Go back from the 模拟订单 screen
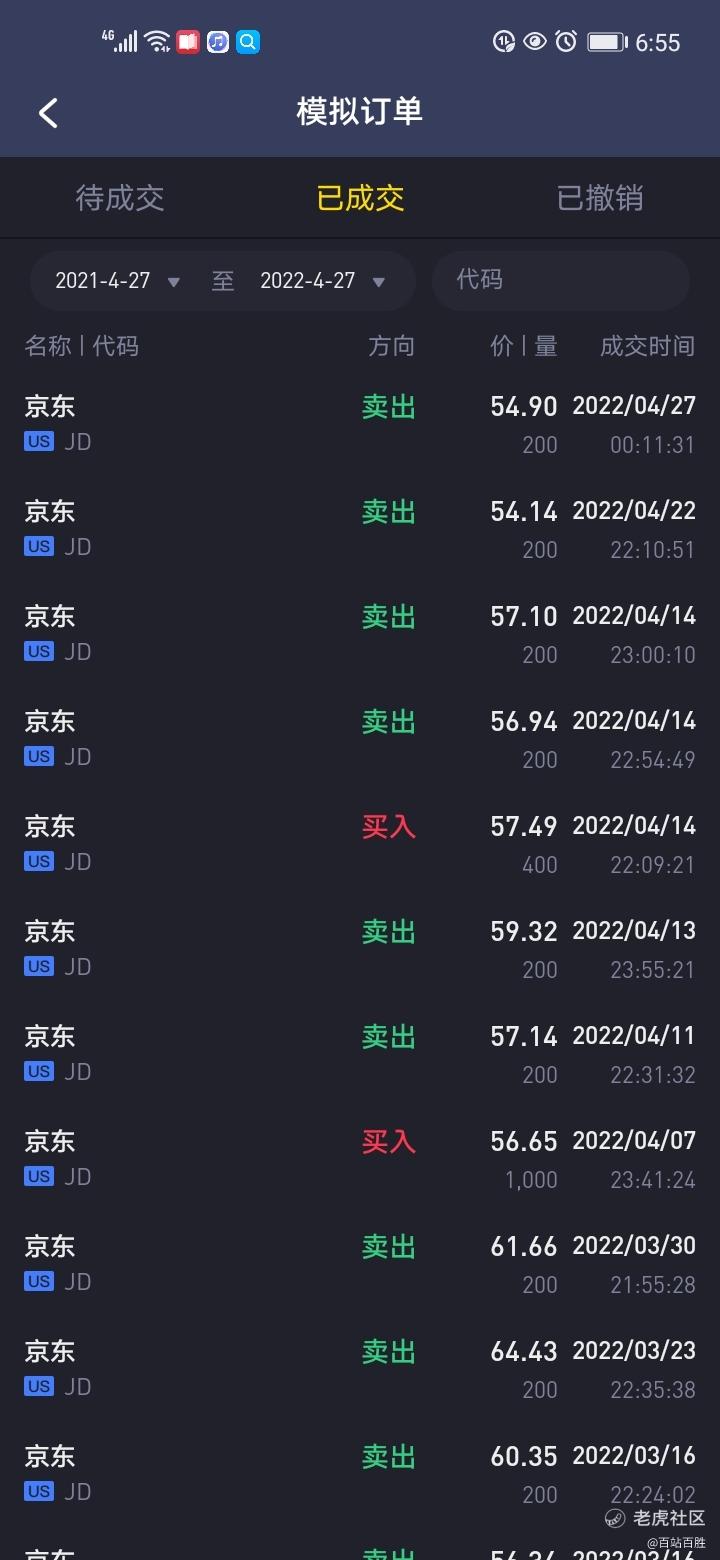 point(48,112)
